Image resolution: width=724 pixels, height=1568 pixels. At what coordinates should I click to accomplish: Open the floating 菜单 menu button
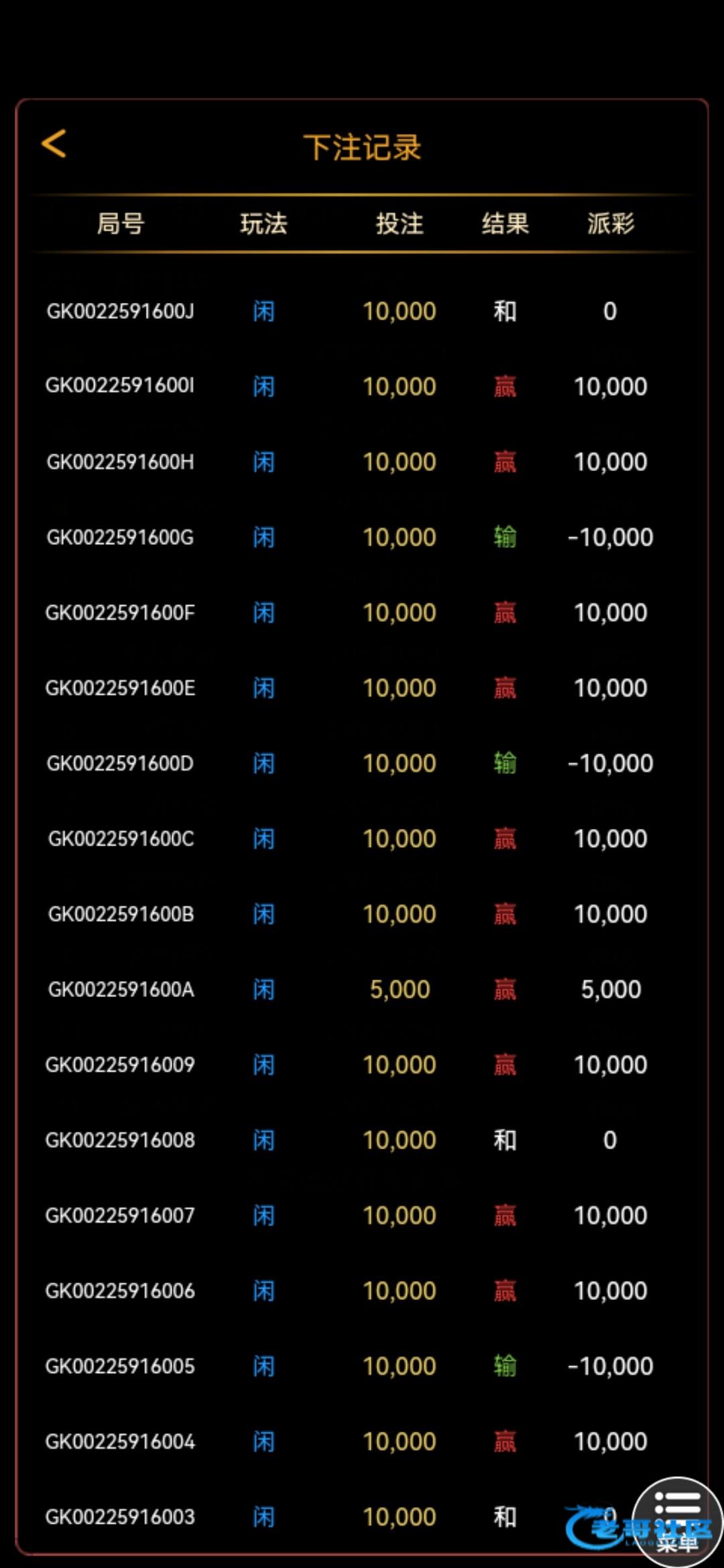click(x=677, y=1520)
